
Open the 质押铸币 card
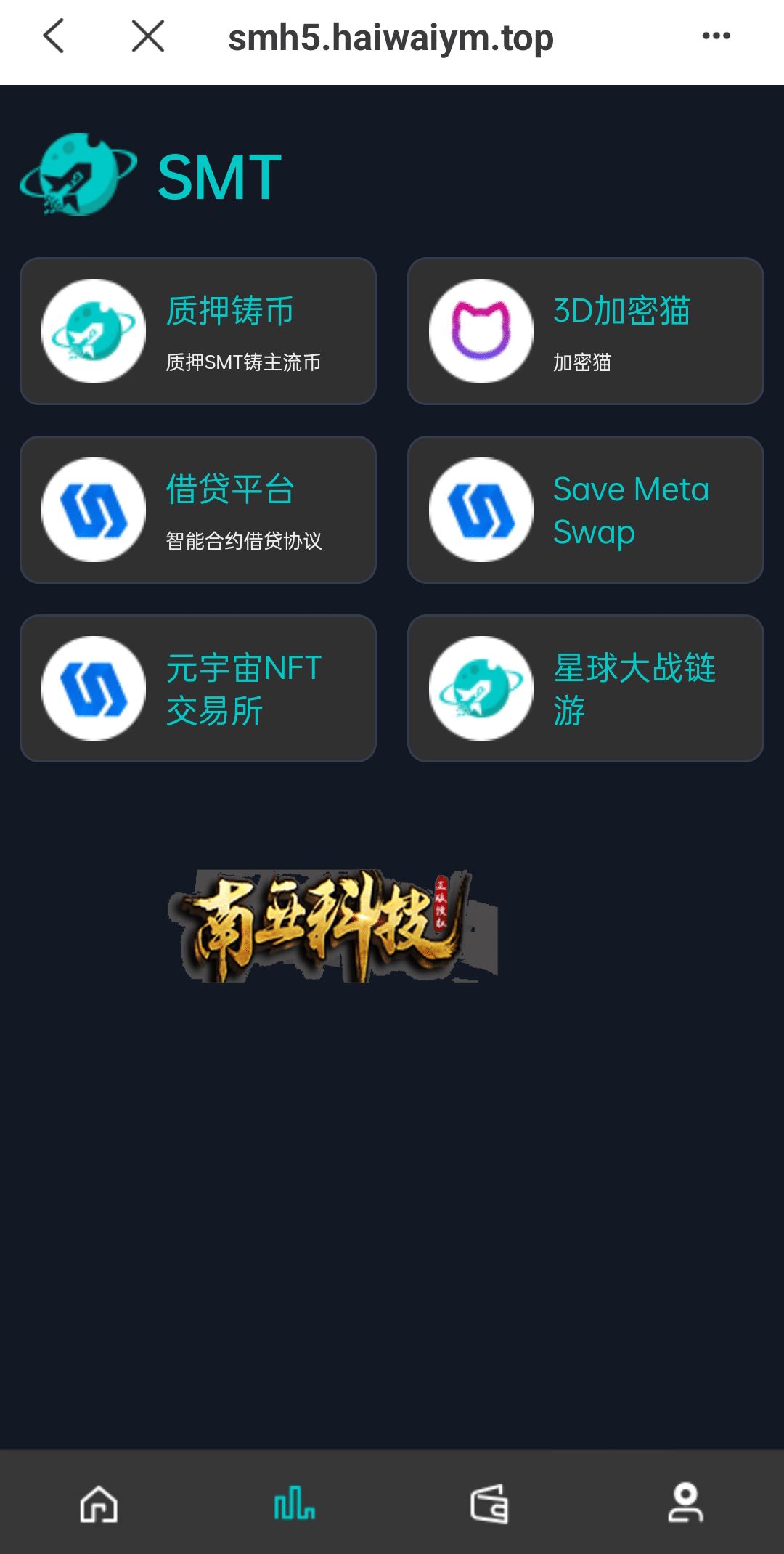point(198,331)
